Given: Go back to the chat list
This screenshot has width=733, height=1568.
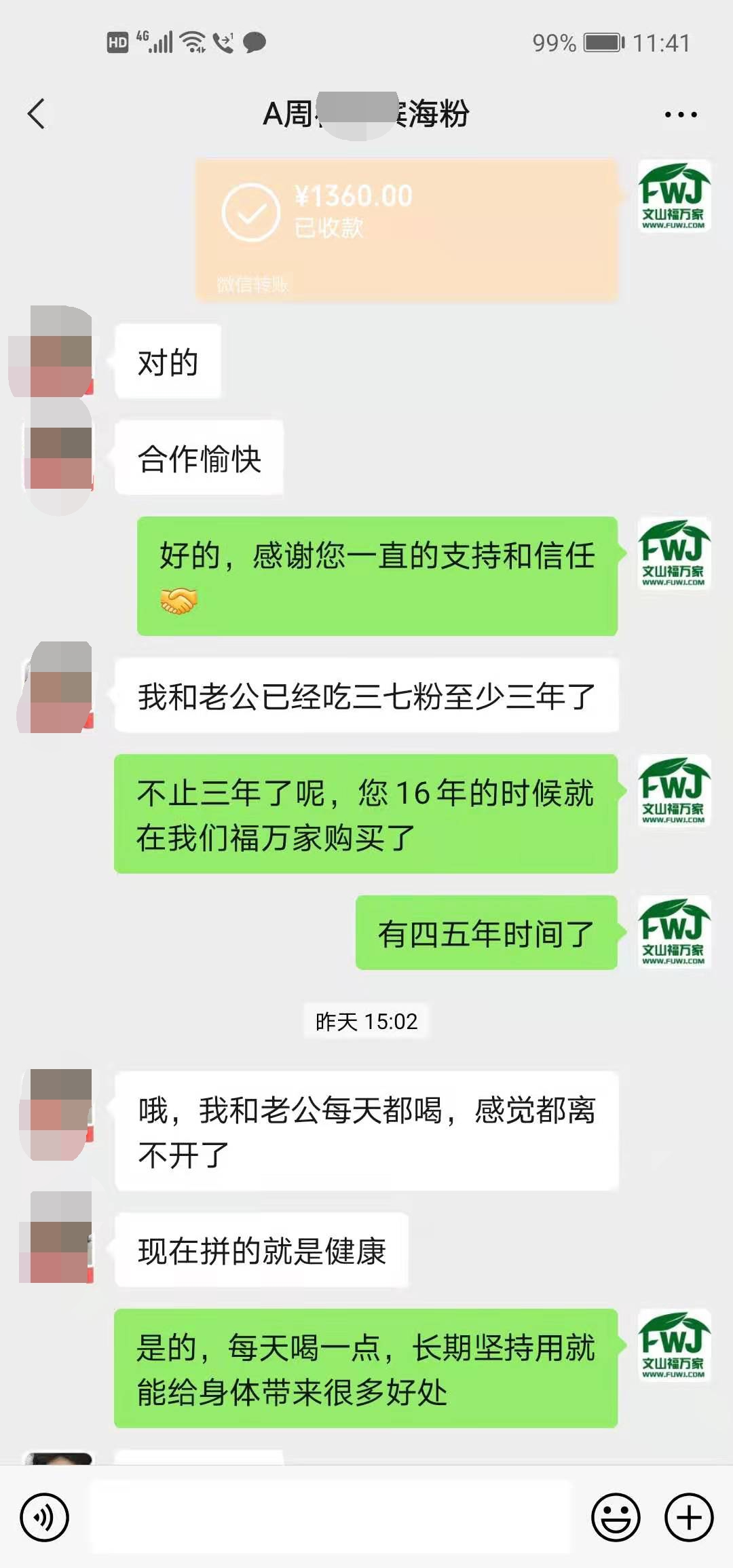Looking at the screenshot, I should point(37,113).
